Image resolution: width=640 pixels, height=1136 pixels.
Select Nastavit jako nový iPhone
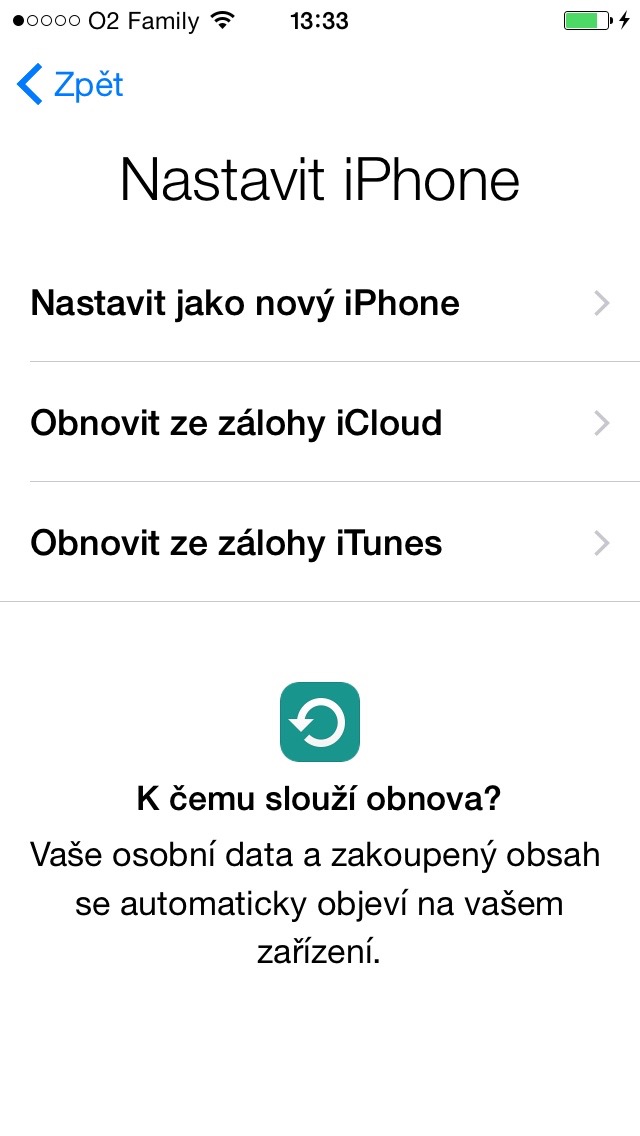[320, 303]
